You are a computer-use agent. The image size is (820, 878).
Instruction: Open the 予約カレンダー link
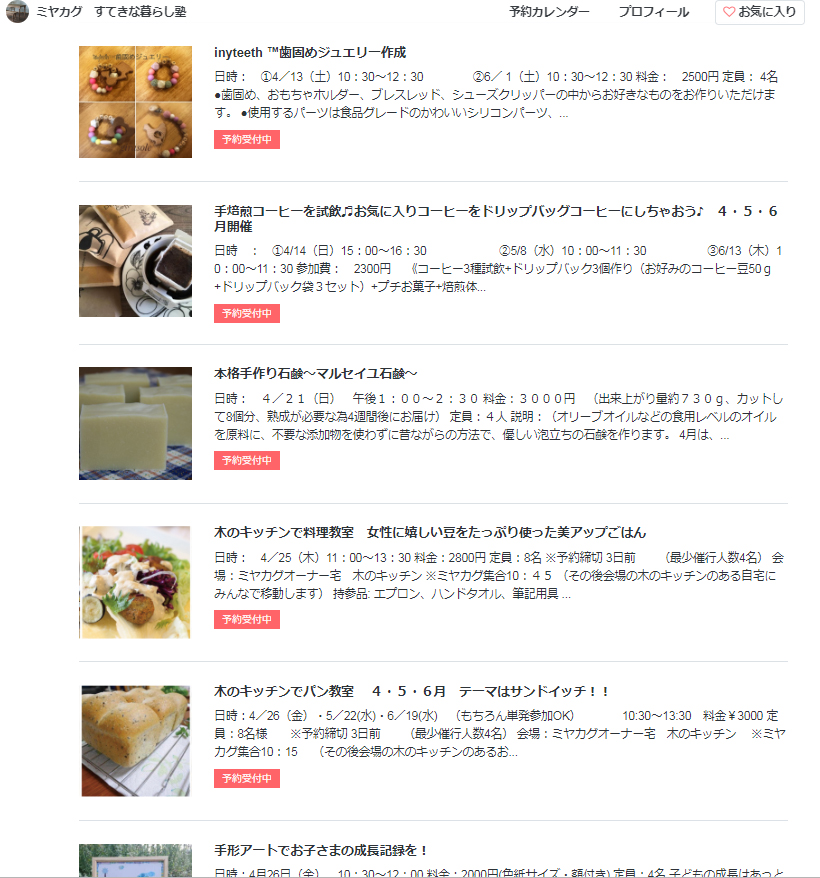(x=549, y=12)
